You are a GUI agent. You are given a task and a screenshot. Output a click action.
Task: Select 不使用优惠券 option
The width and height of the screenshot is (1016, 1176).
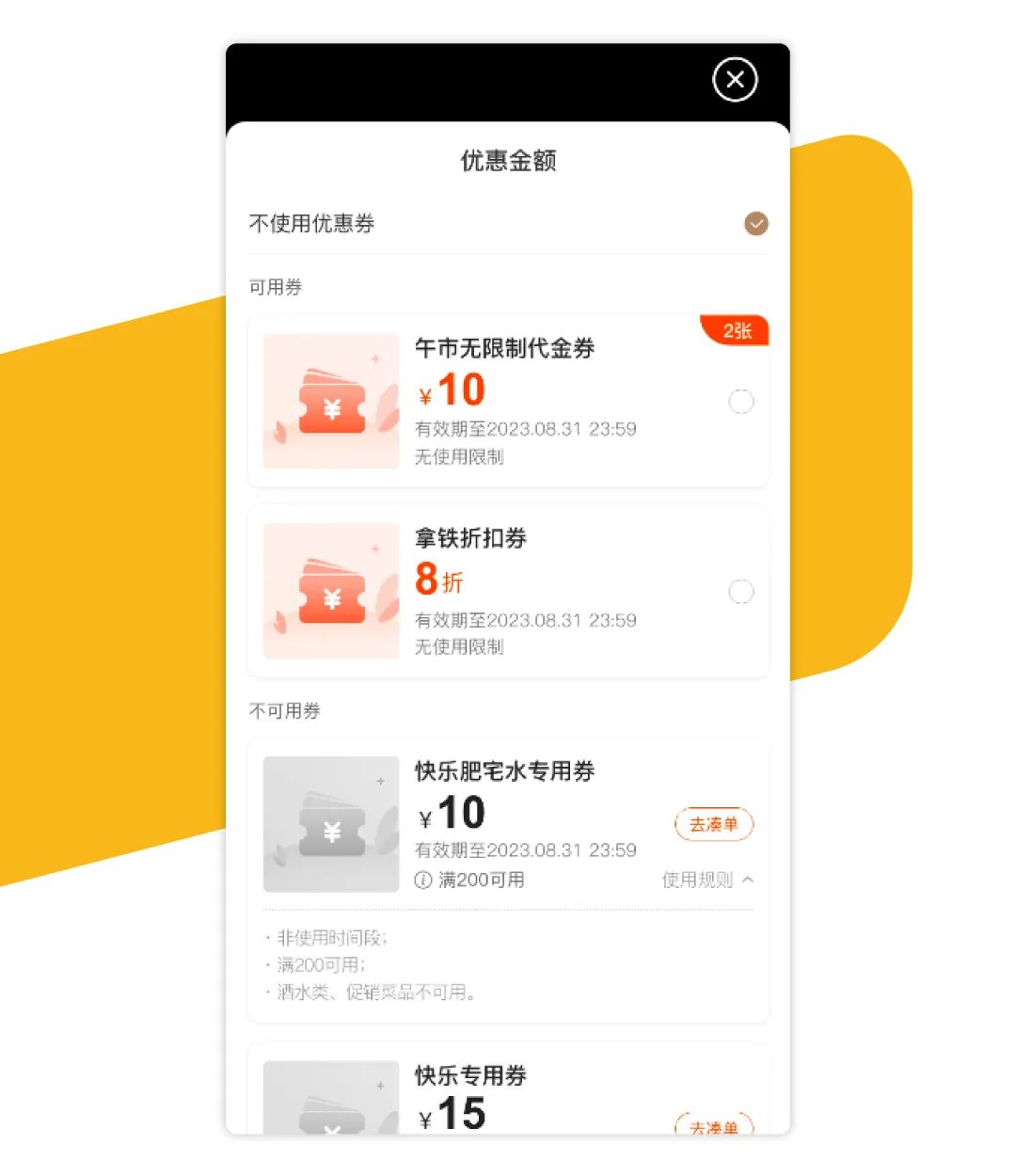[755, 224]
